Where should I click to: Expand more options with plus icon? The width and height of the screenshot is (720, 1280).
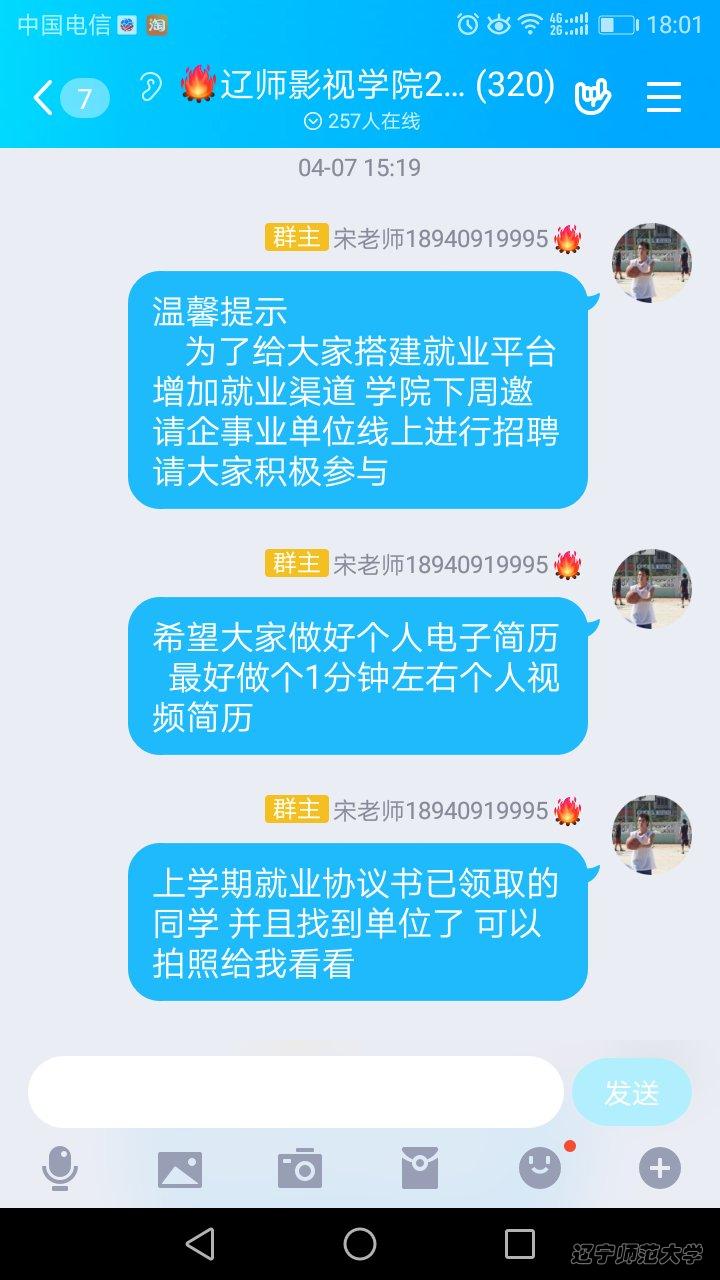coord(660,1168)
